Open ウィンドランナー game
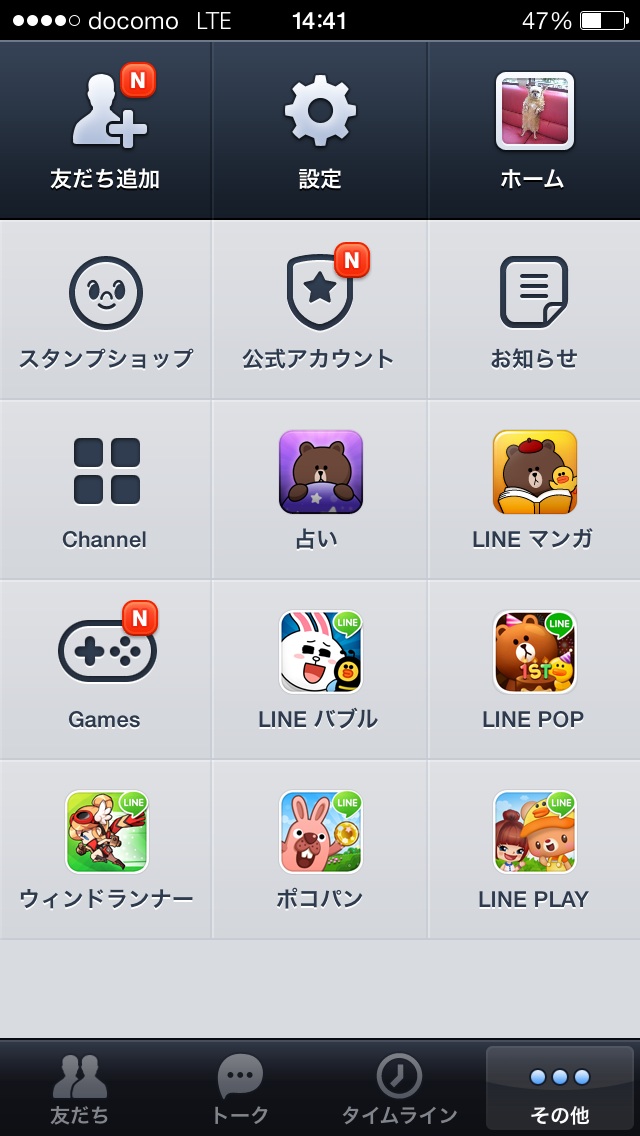This screenshot has height=1136, width=640. 106,850
